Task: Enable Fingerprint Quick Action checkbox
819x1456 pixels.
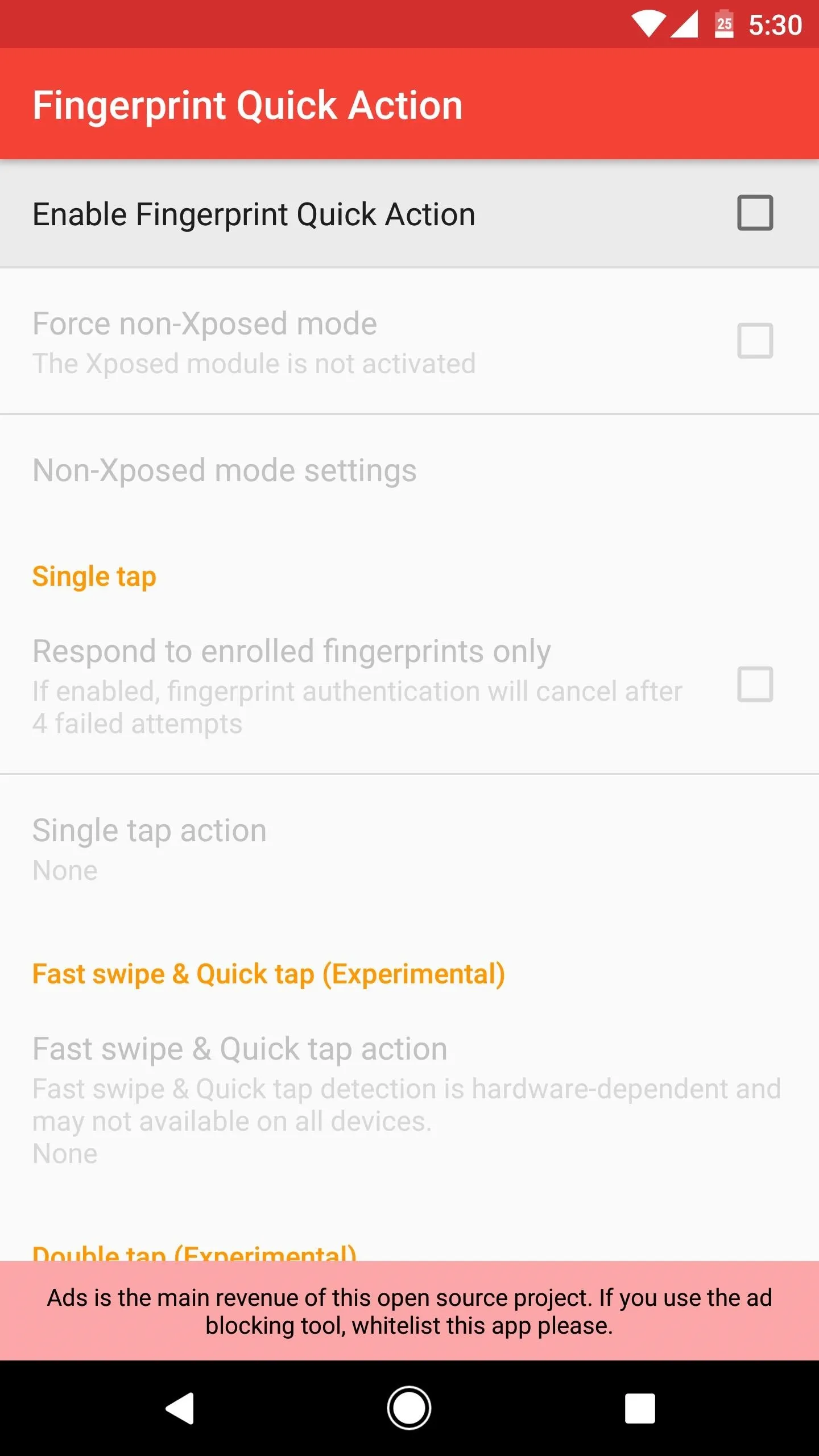Action: [755, 213]
